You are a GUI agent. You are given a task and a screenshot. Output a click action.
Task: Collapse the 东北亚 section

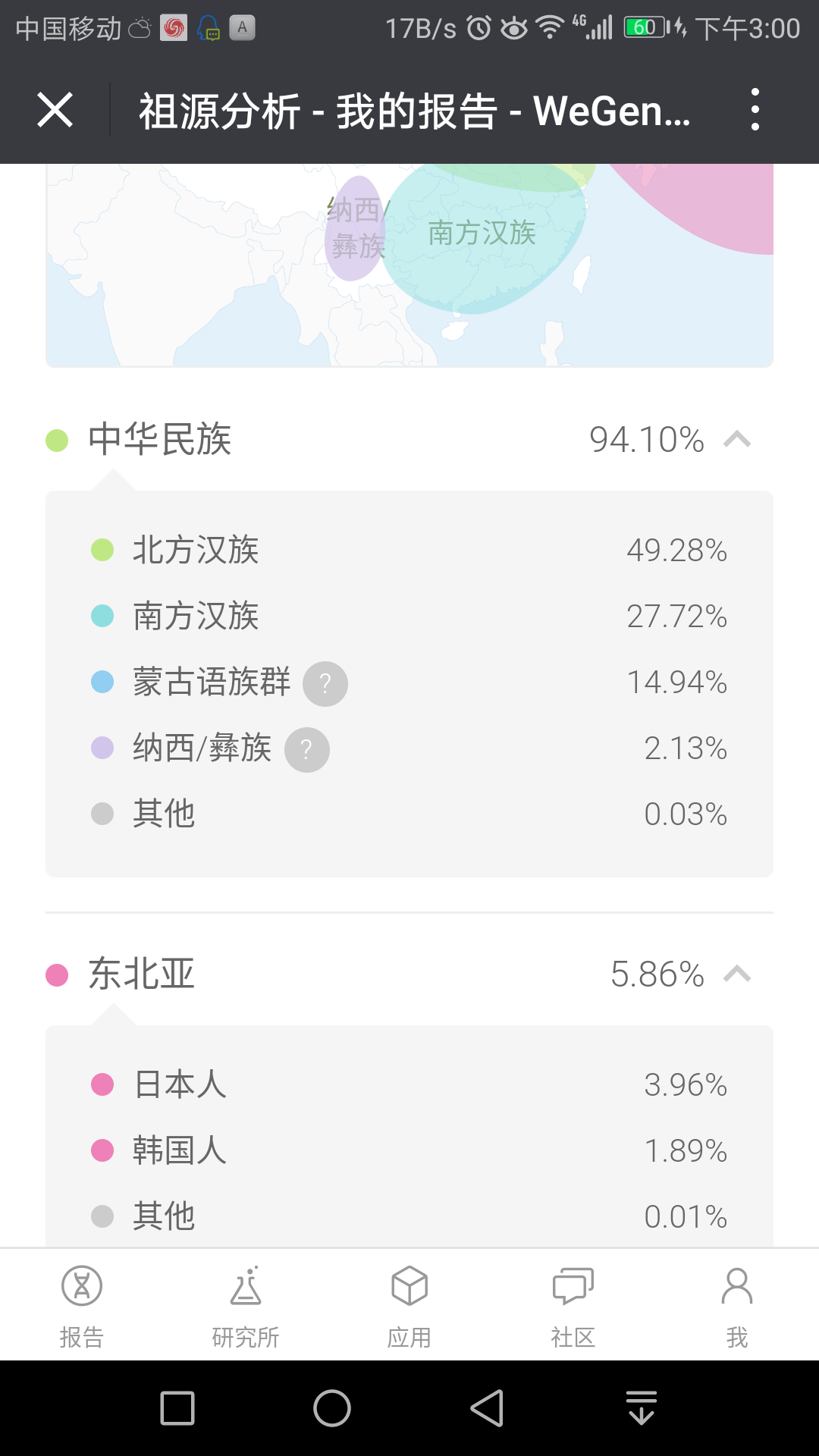pos(737,974)
